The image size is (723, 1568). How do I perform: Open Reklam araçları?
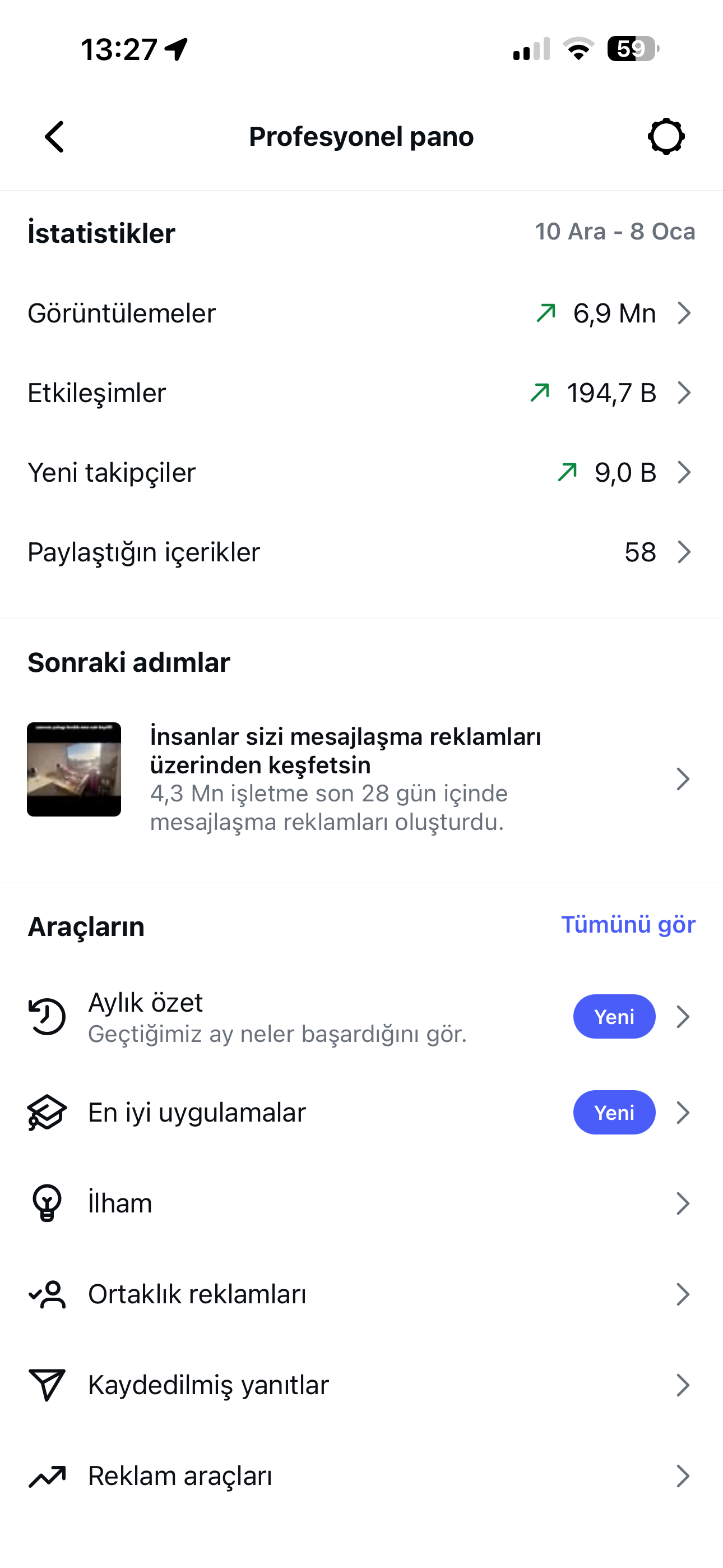click(x=361, y=1476)
